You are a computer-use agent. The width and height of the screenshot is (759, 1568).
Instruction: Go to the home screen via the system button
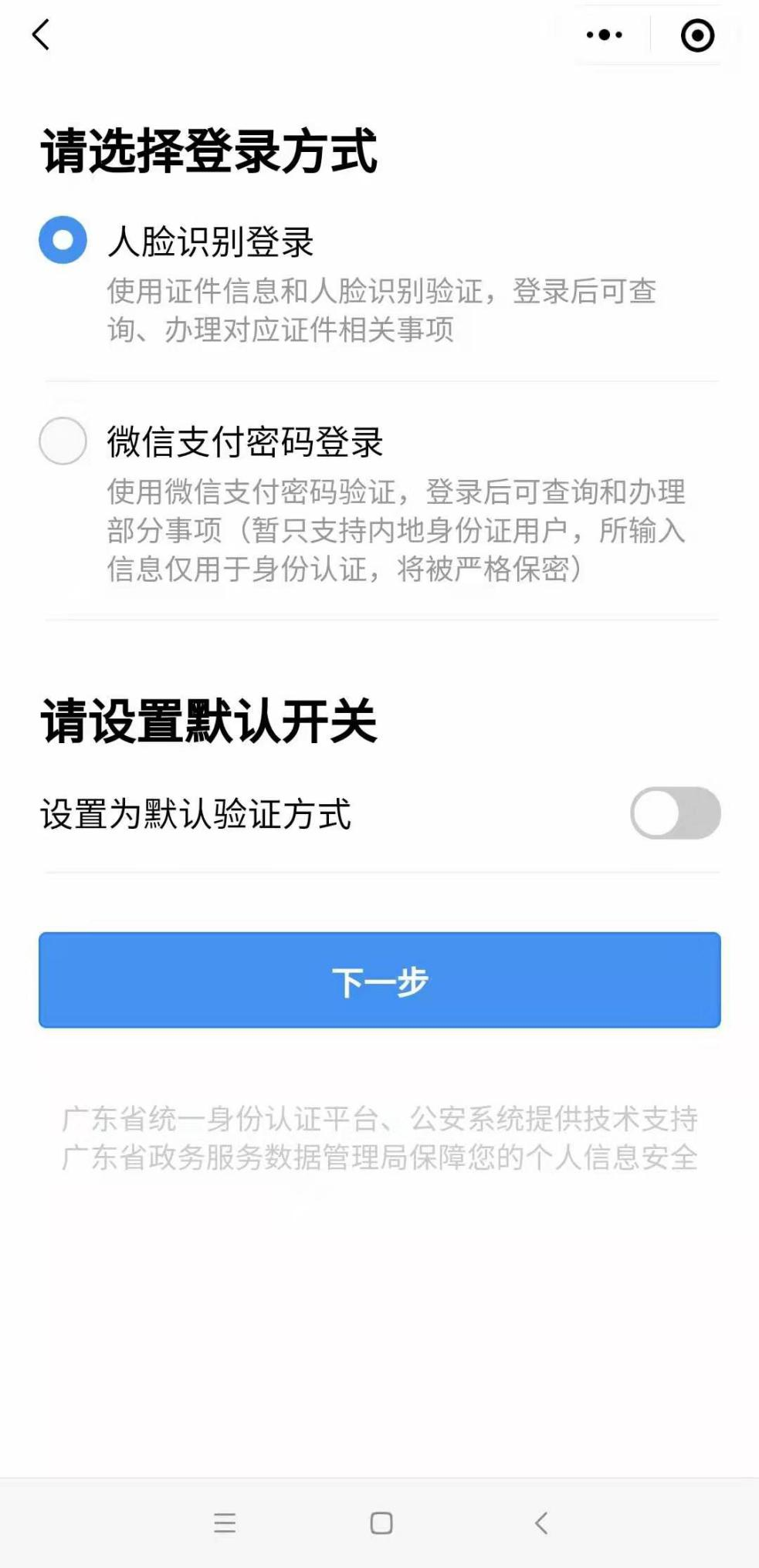point(381,1523)
